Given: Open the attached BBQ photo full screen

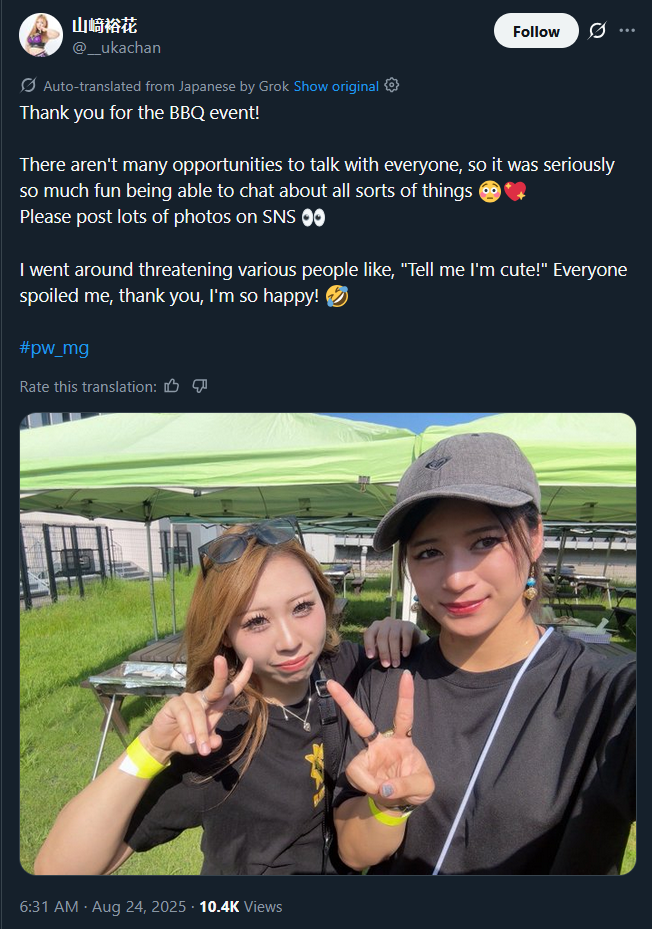Looking at the screenshot, I should [x=327, y=643].
